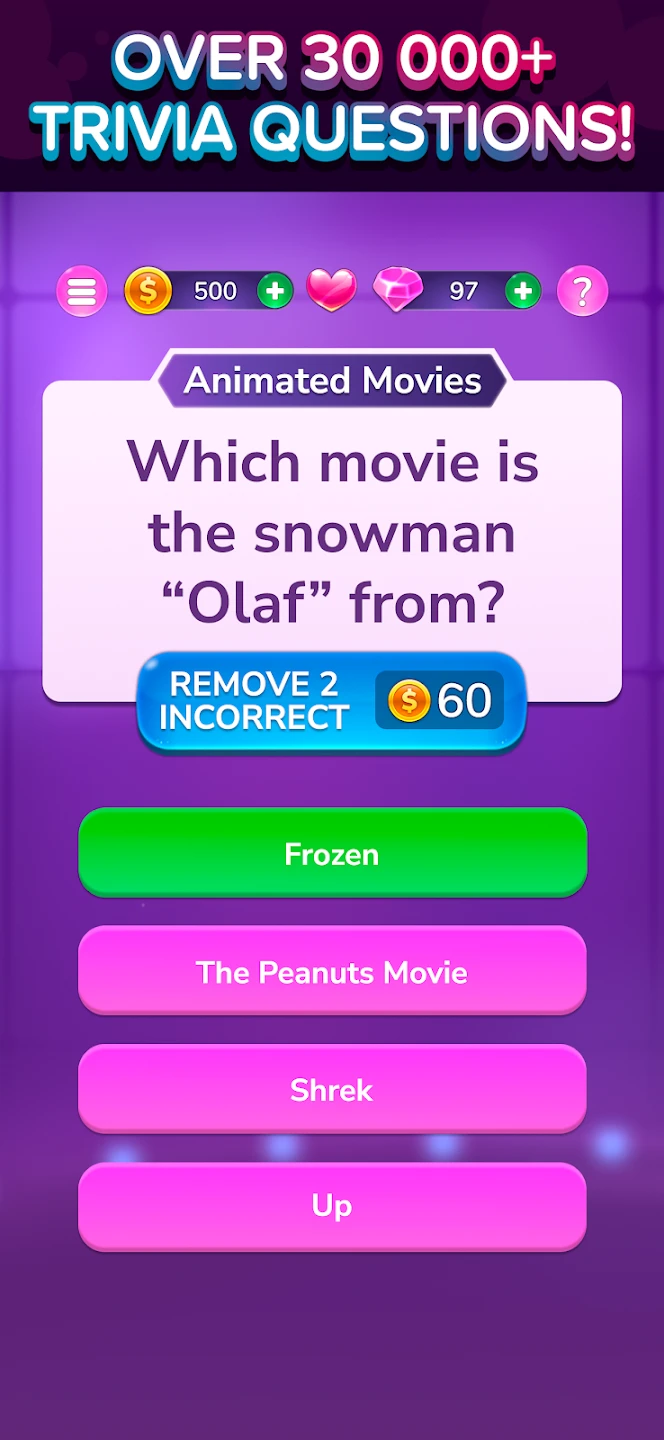Screen dimensions: 664x1440
Task: Add more gems with the plus button
Action: tap(522, 292)
